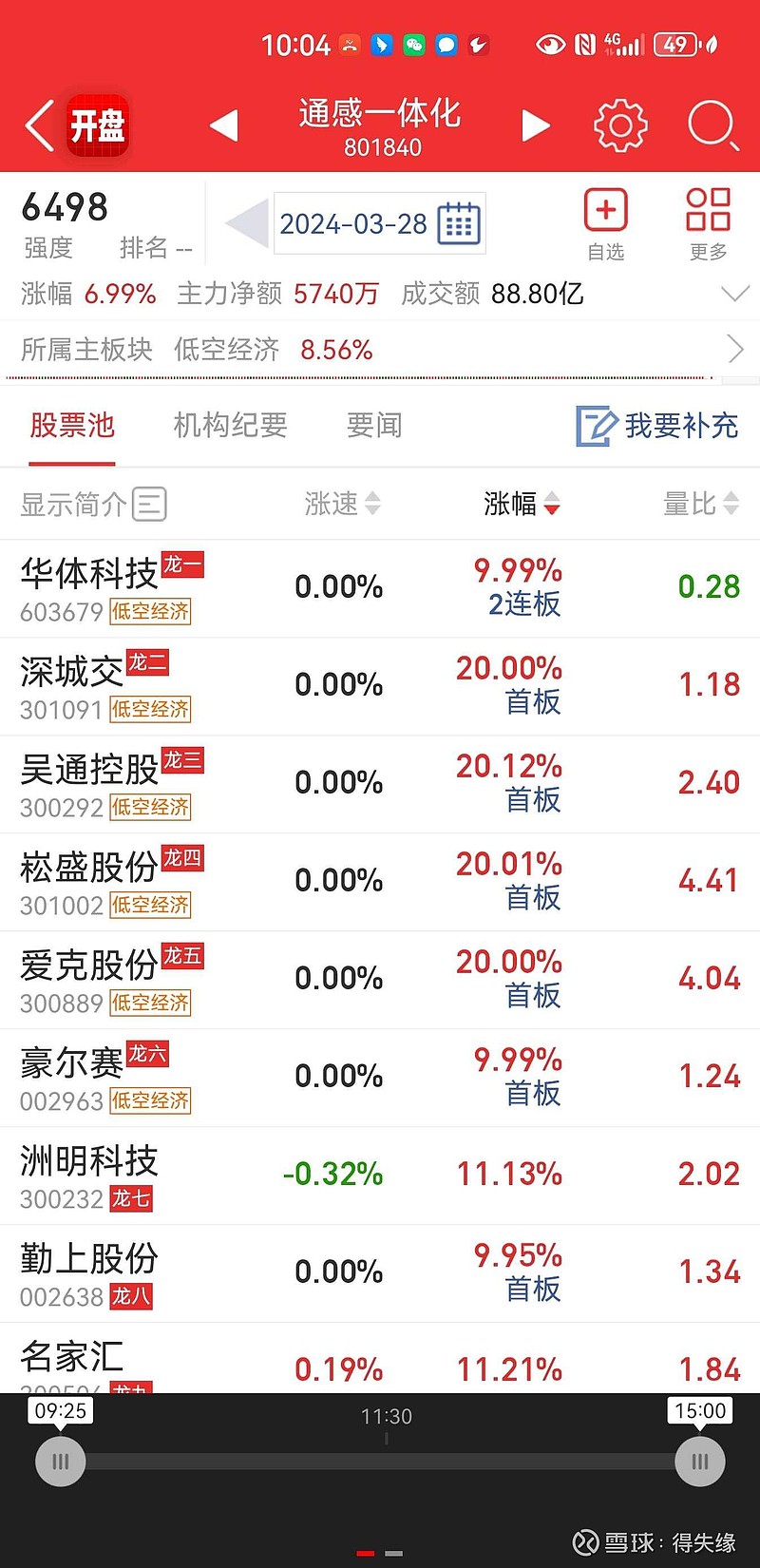Tap right arrow to view next sector

(x=536, y=124)
